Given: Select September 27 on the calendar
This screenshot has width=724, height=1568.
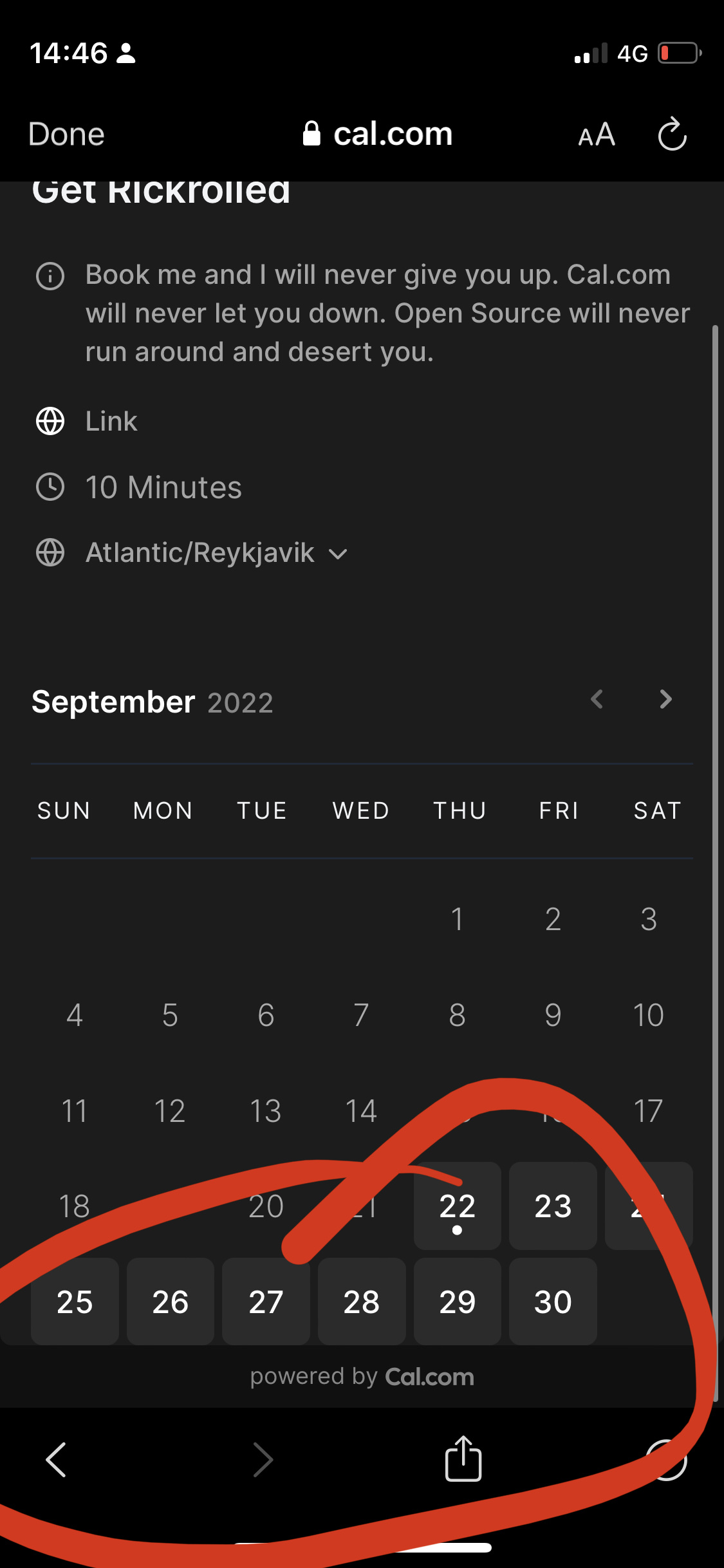Looking at the screenshot, I should tap(266, 1302).
